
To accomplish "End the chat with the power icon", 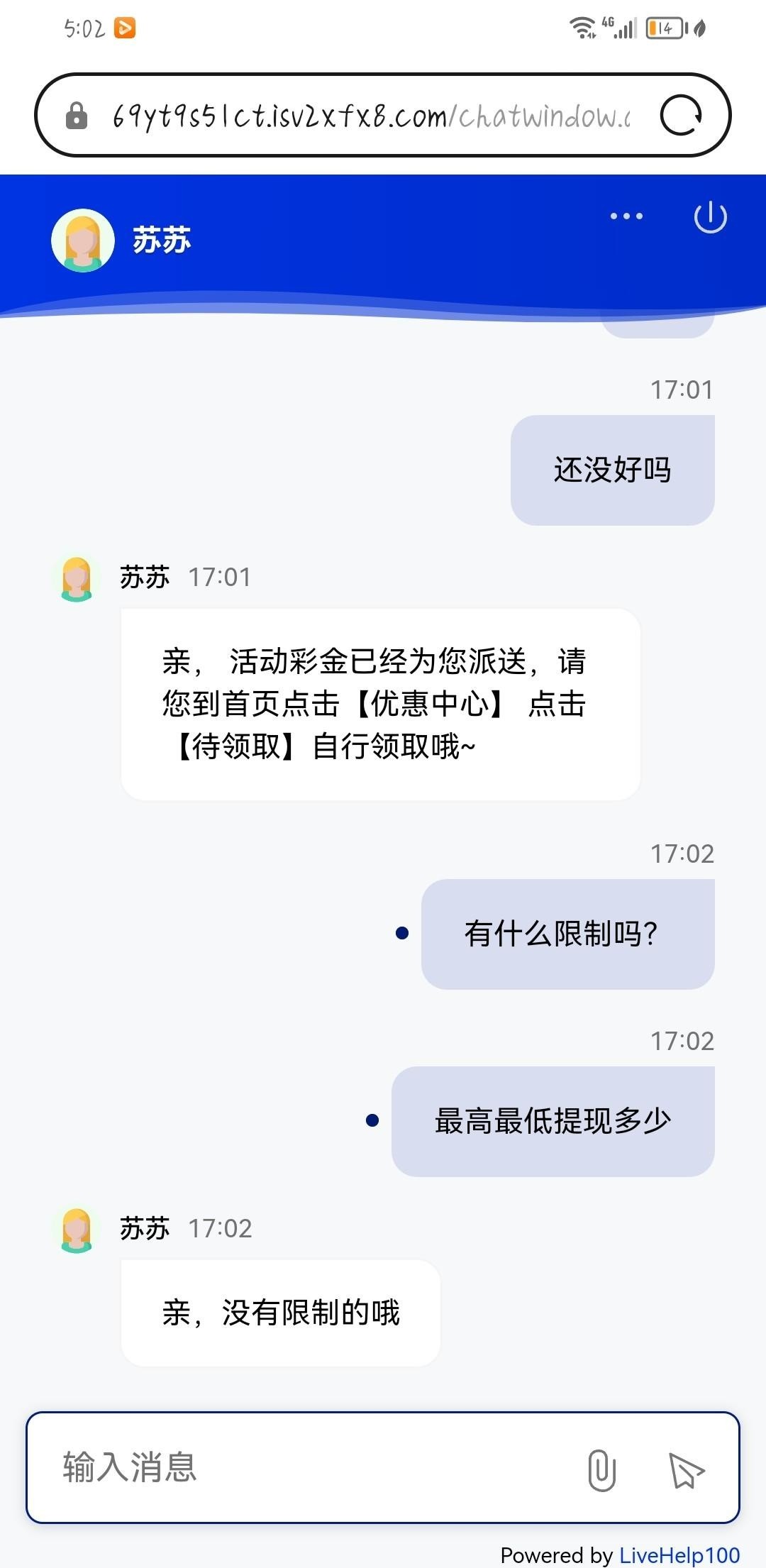I will point(710,217).
